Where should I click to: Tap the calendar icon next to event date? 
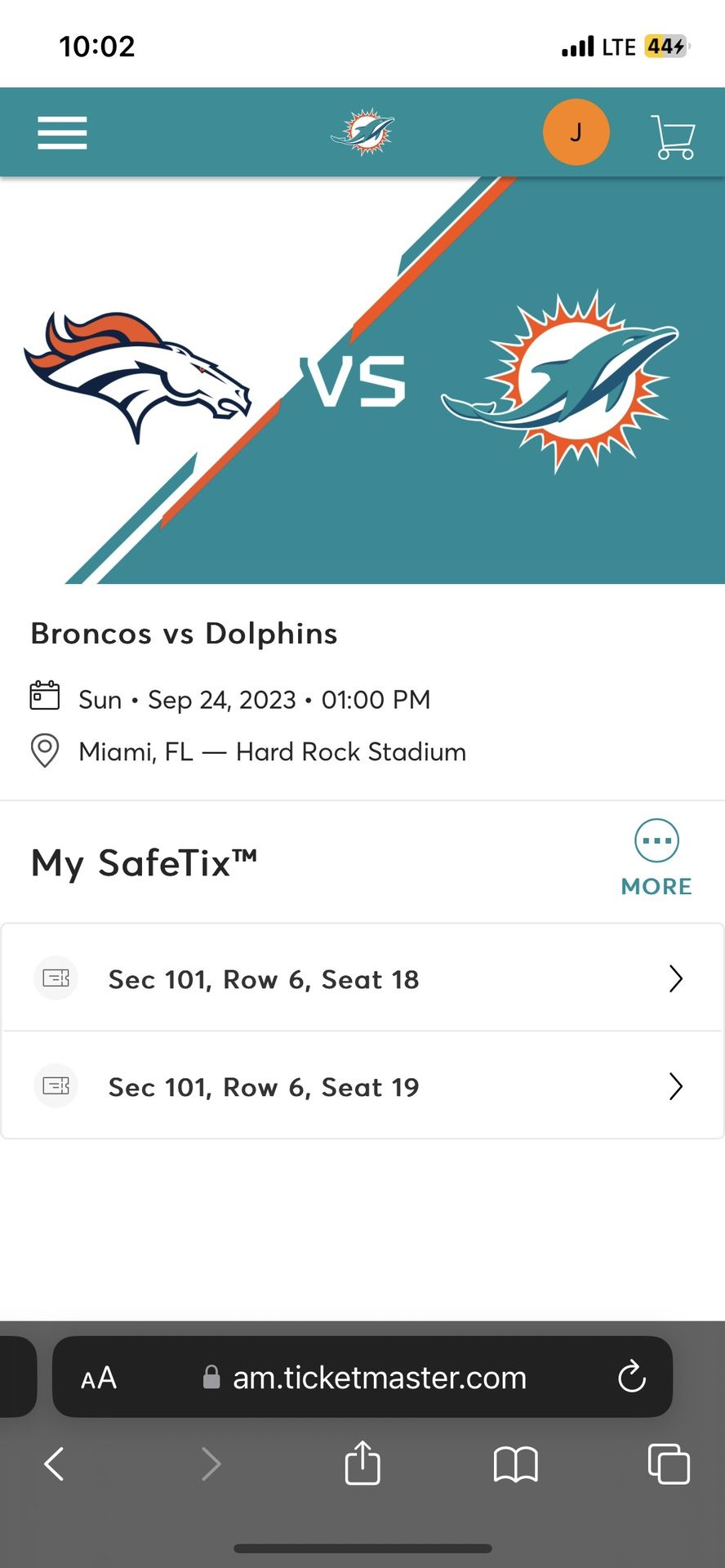pos(45,697)
